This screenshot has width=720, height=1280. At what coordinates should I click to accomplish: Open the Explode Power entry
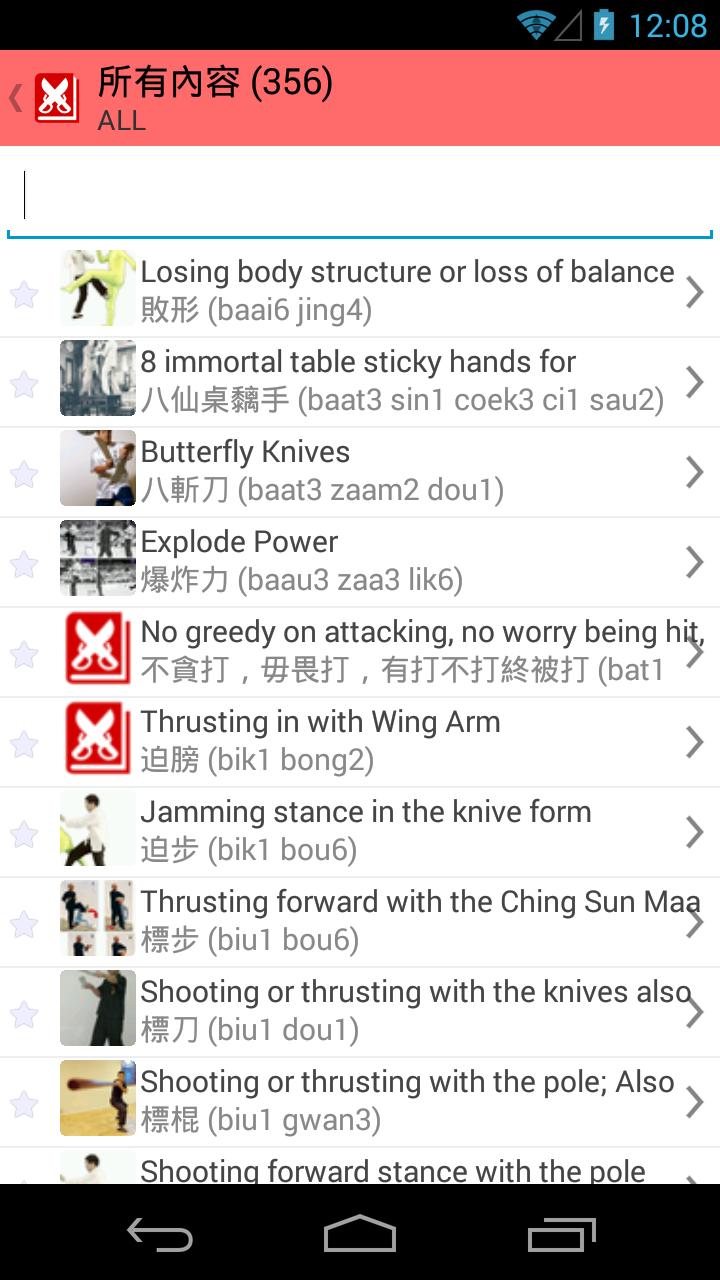point(400,561)
